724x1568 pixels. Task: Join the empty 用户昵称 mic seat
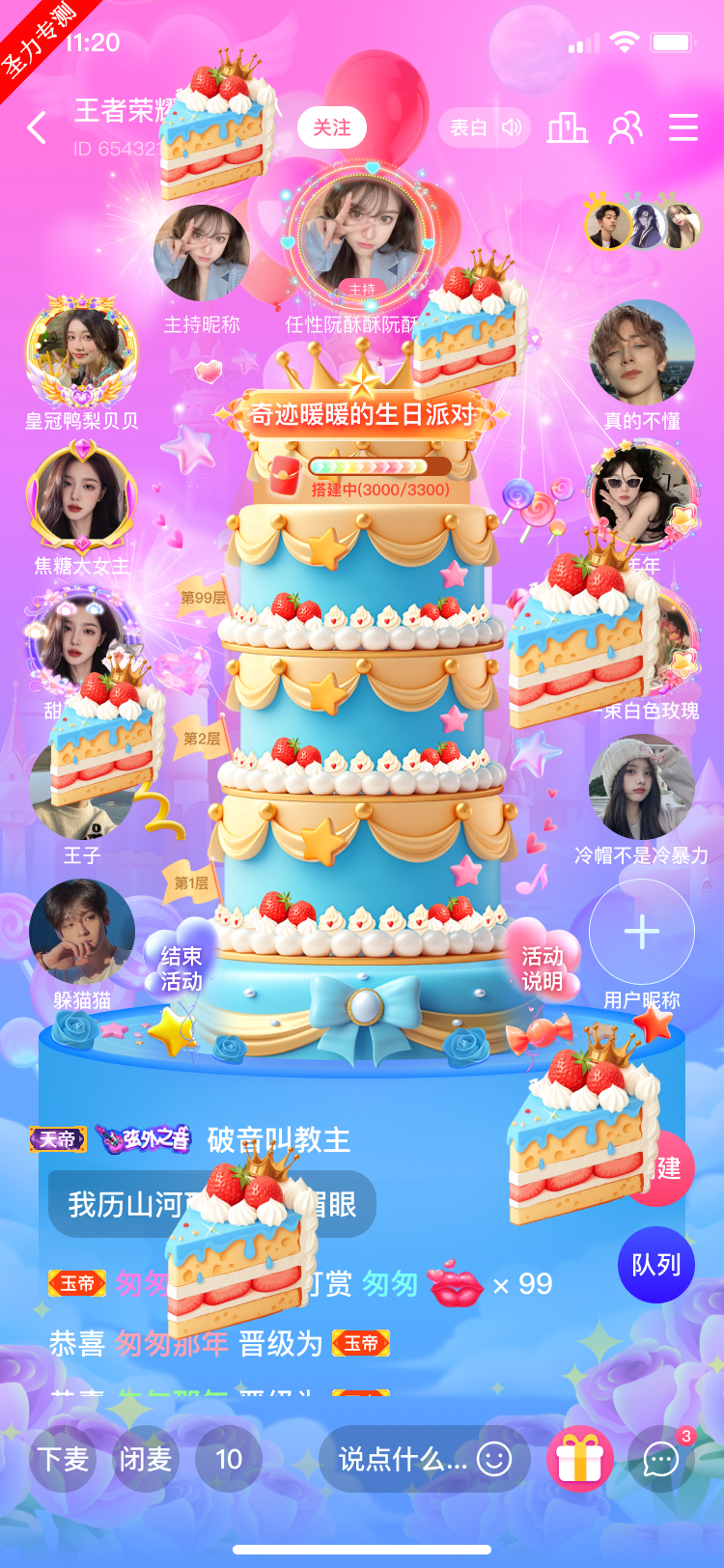[642, 933]
